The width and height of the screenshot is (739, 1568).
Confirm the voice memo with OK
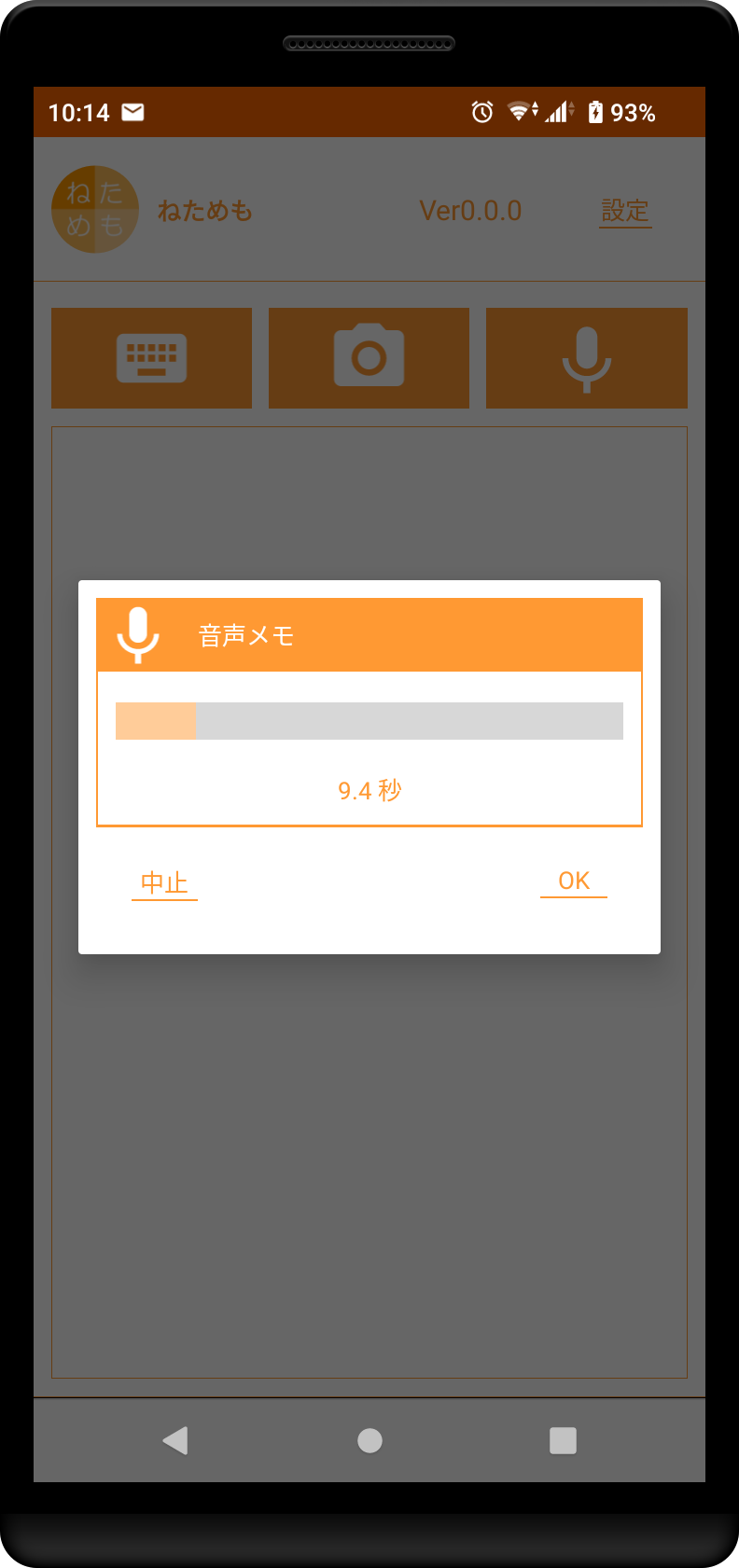pyautogui.click(x=574, y=881)
